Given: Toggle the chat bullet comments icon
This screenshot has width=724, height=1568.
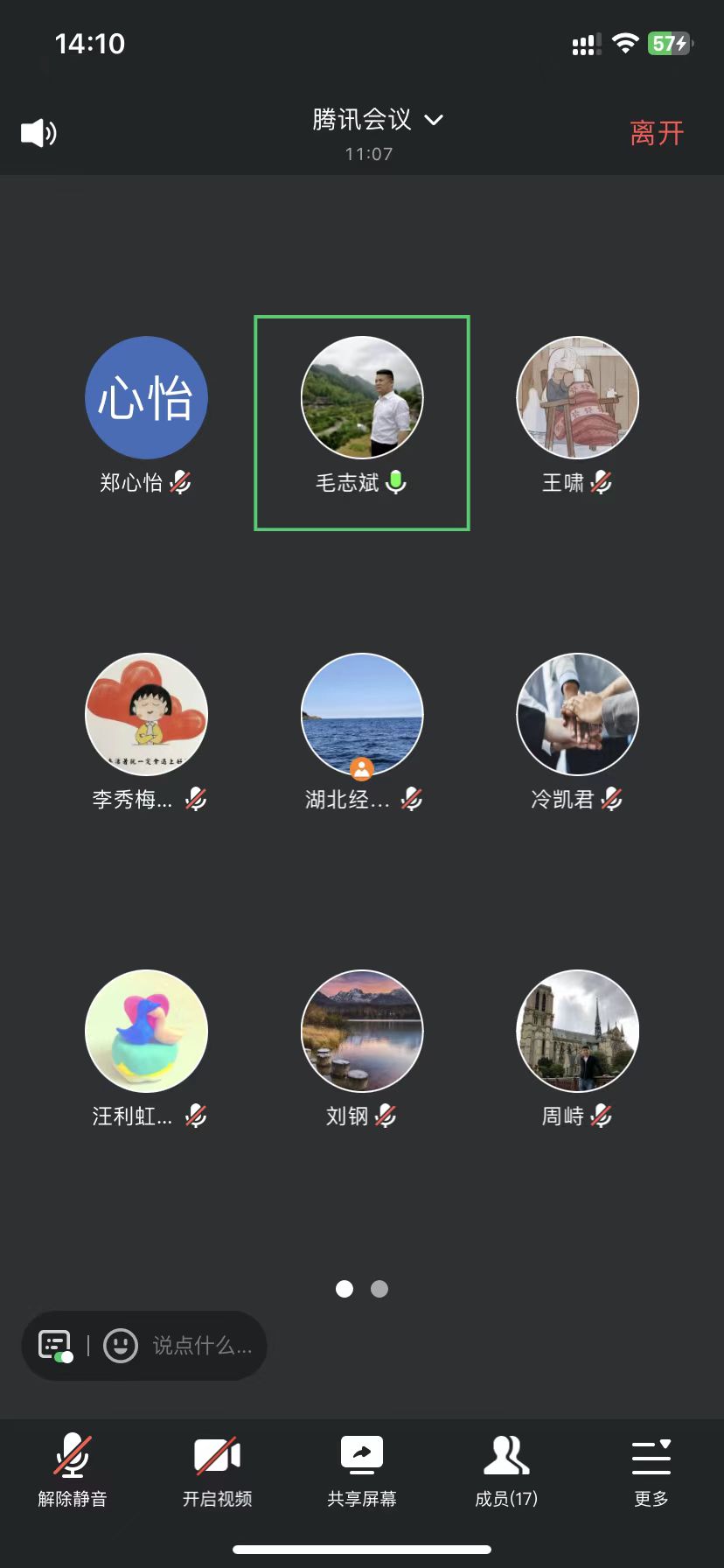Looking at the screenshot, I should (55, 1346).
